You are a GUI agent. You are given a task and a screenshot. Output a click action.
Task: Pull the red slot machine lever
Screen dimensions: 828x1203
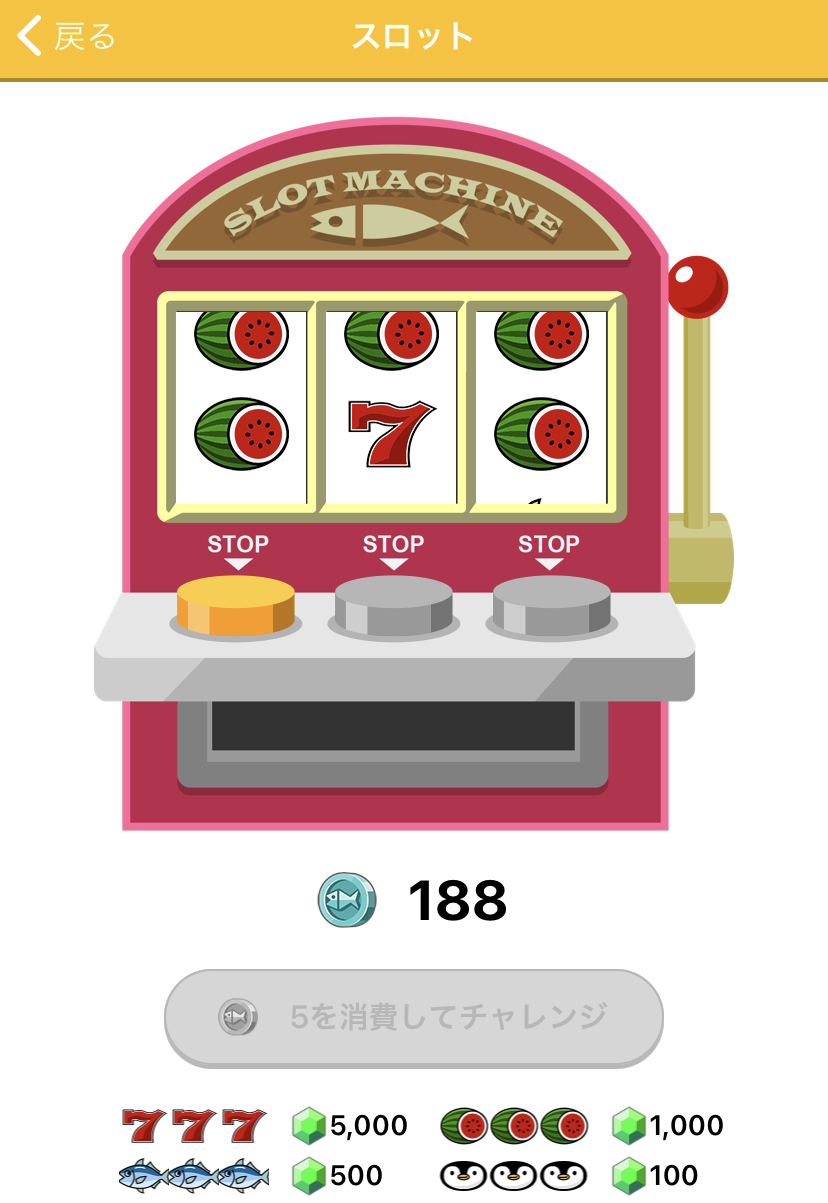(x=697, y=287)
